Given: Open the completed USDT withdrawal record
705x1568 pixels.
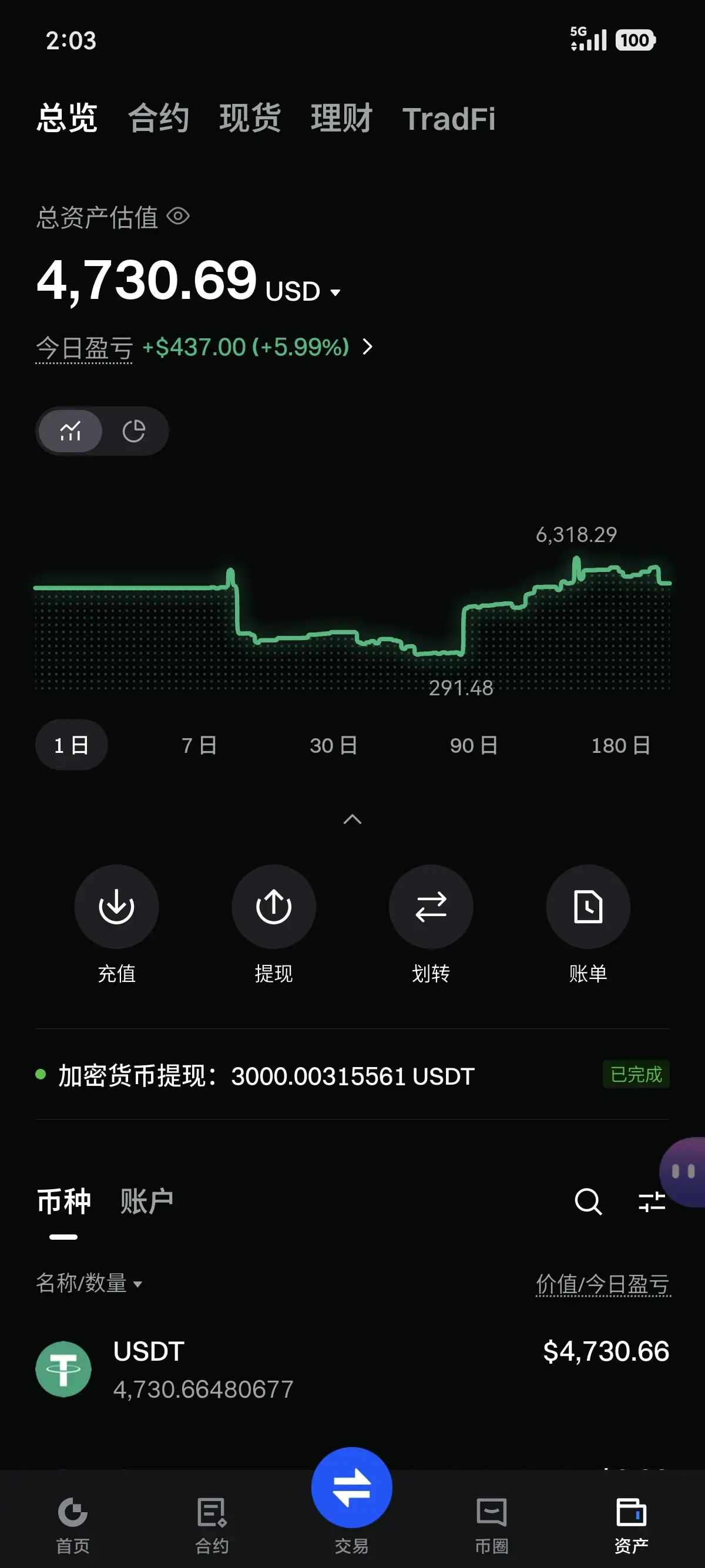Looking at the screenshot, I should 352,1075.
